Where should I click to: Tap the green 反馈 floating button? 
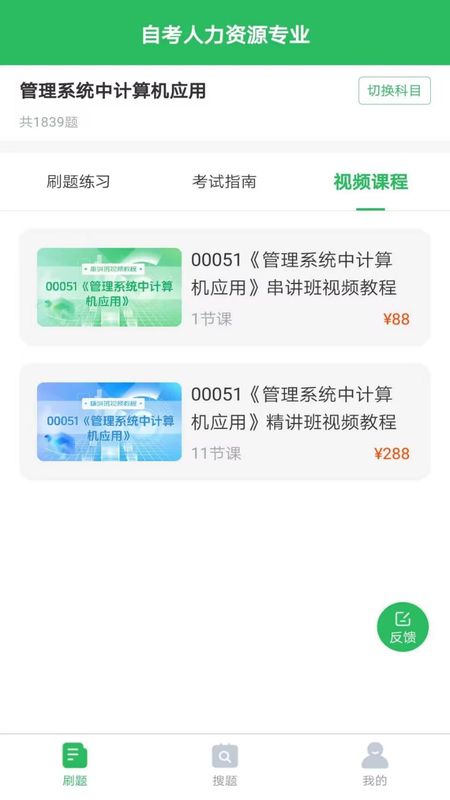coord(403,627)
